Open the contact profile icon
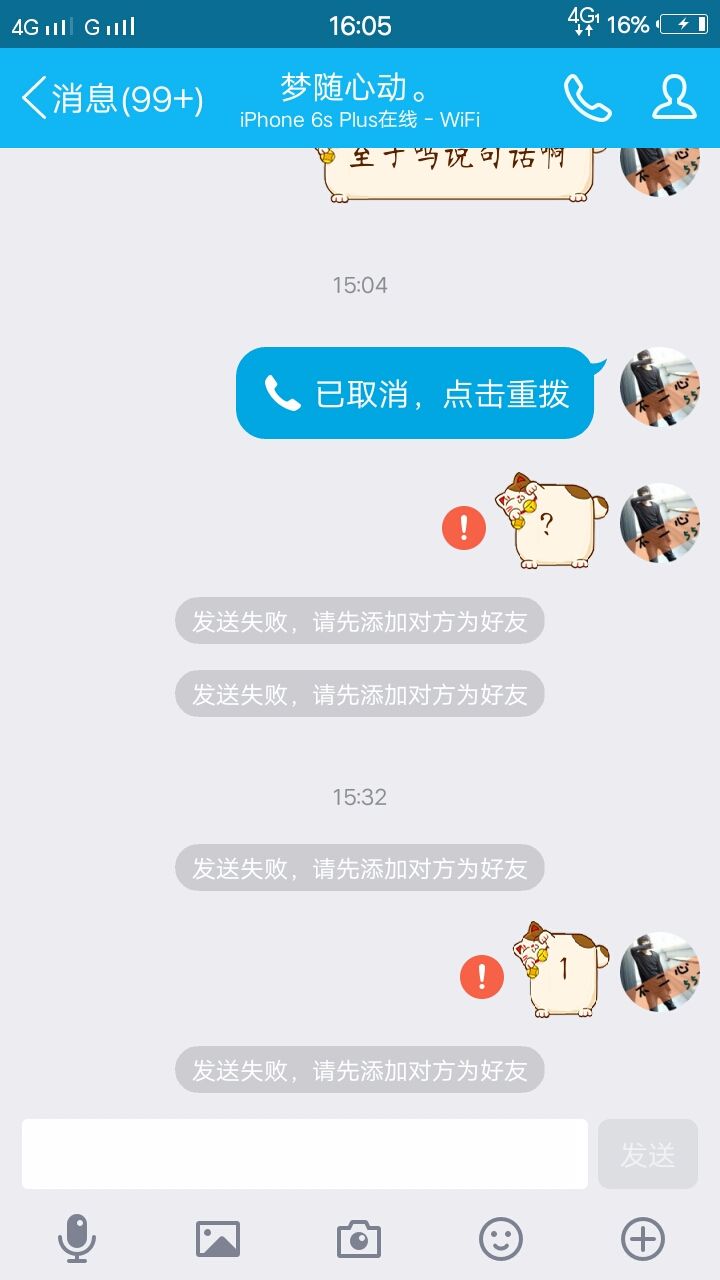Image resolution: width=720 pixels, height=1280 pixels. coord(675,98)
